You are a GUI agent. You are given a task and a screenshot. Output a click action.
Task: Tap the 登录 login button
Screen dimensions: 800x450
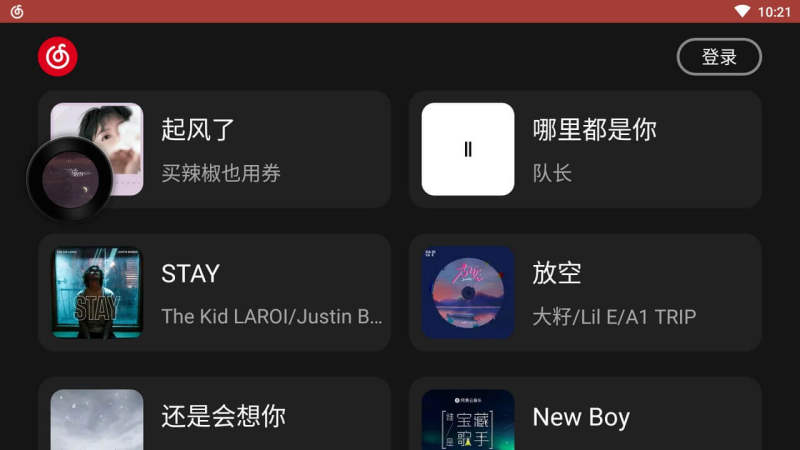719,57
